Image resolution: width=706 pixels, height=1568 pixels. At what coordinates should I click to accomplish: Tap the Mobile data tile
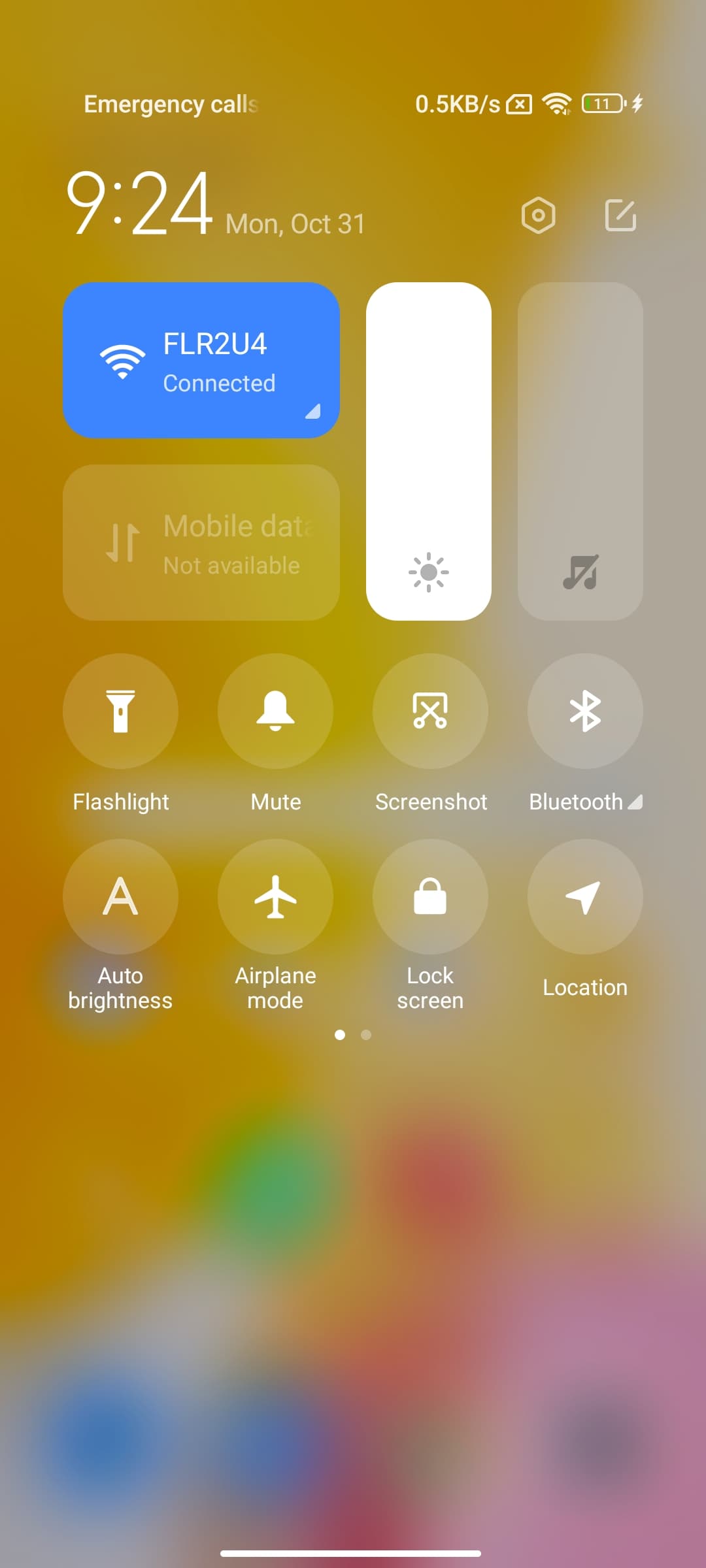[201, 542]
